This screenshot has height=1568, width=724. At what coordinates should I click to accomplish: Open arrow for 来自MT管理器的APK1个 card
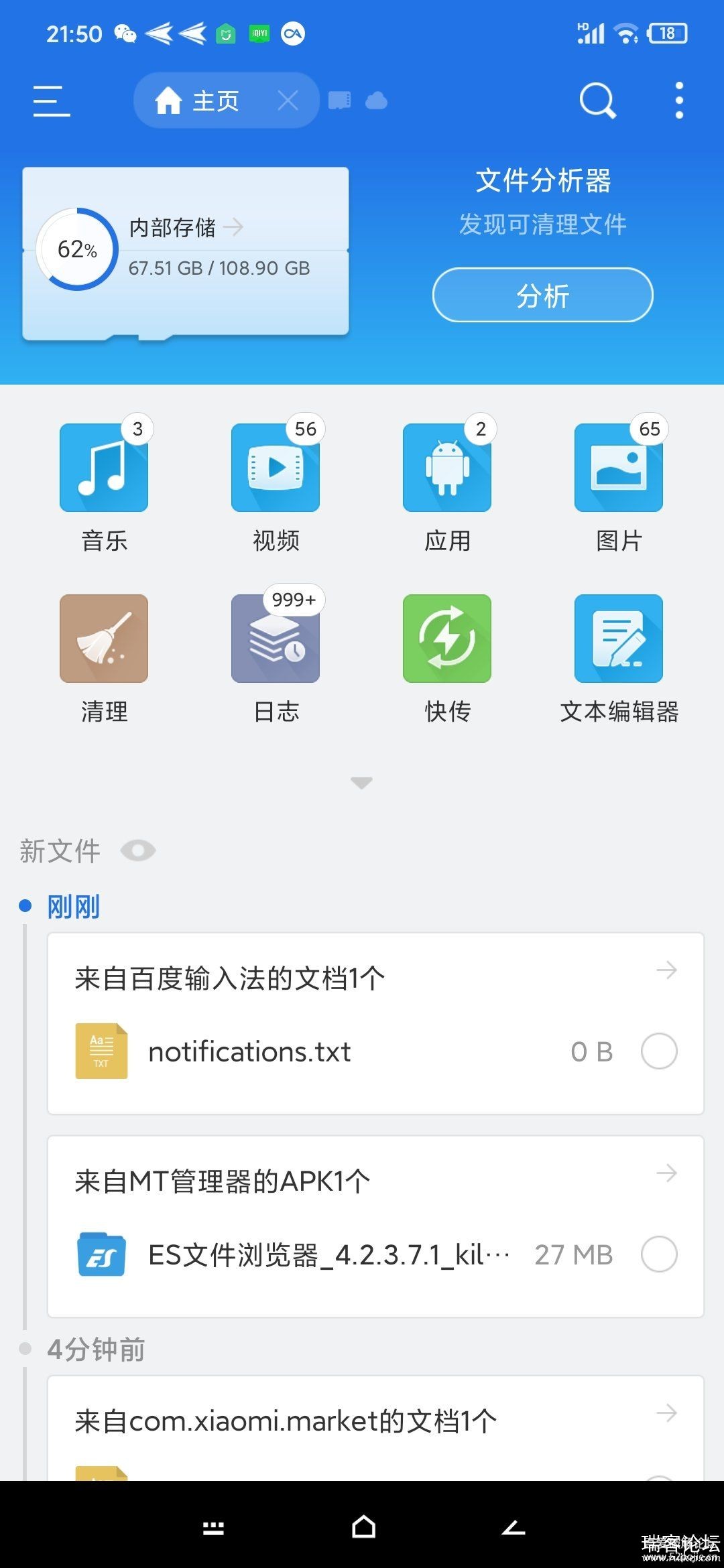[x=666, y=1173]
